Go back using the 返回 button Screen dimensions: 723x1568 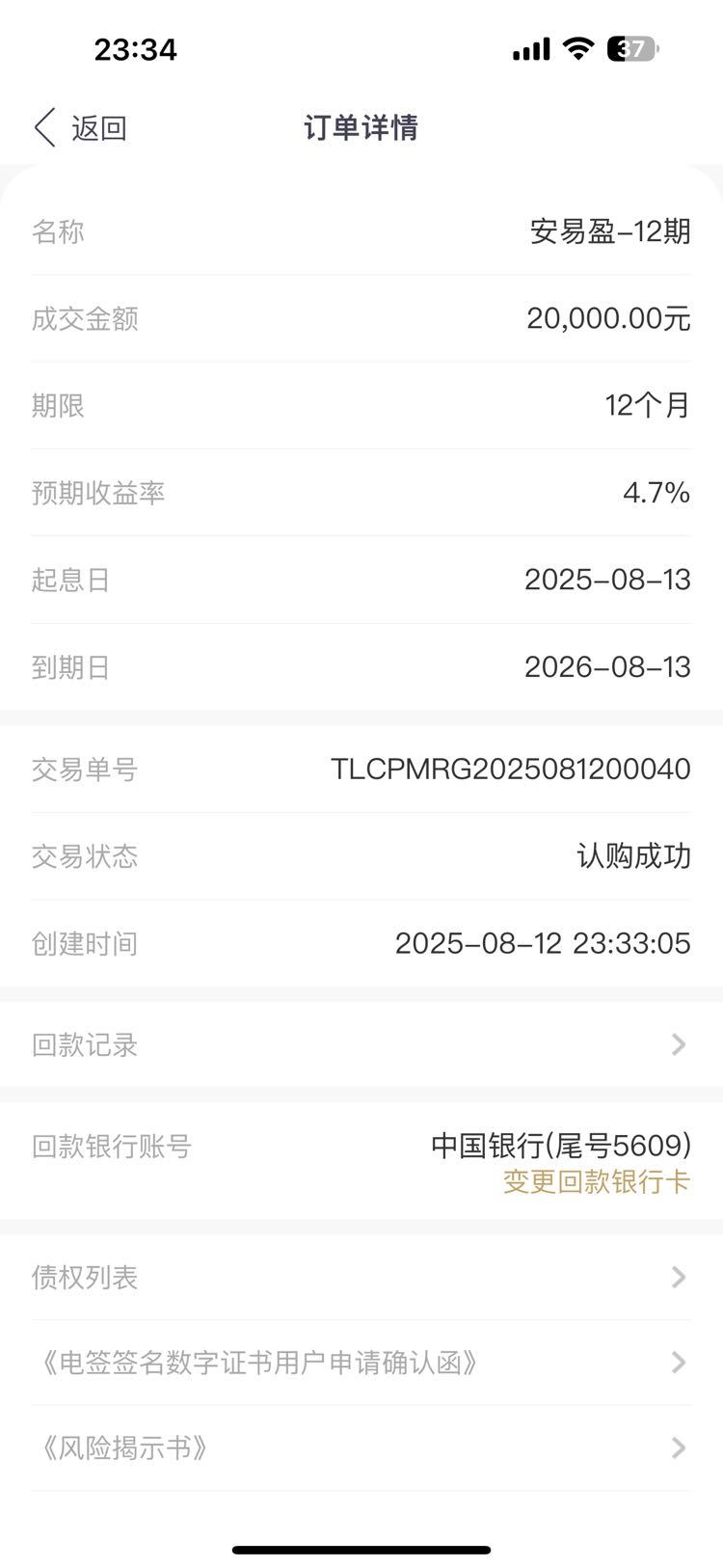tap(81, 127)
